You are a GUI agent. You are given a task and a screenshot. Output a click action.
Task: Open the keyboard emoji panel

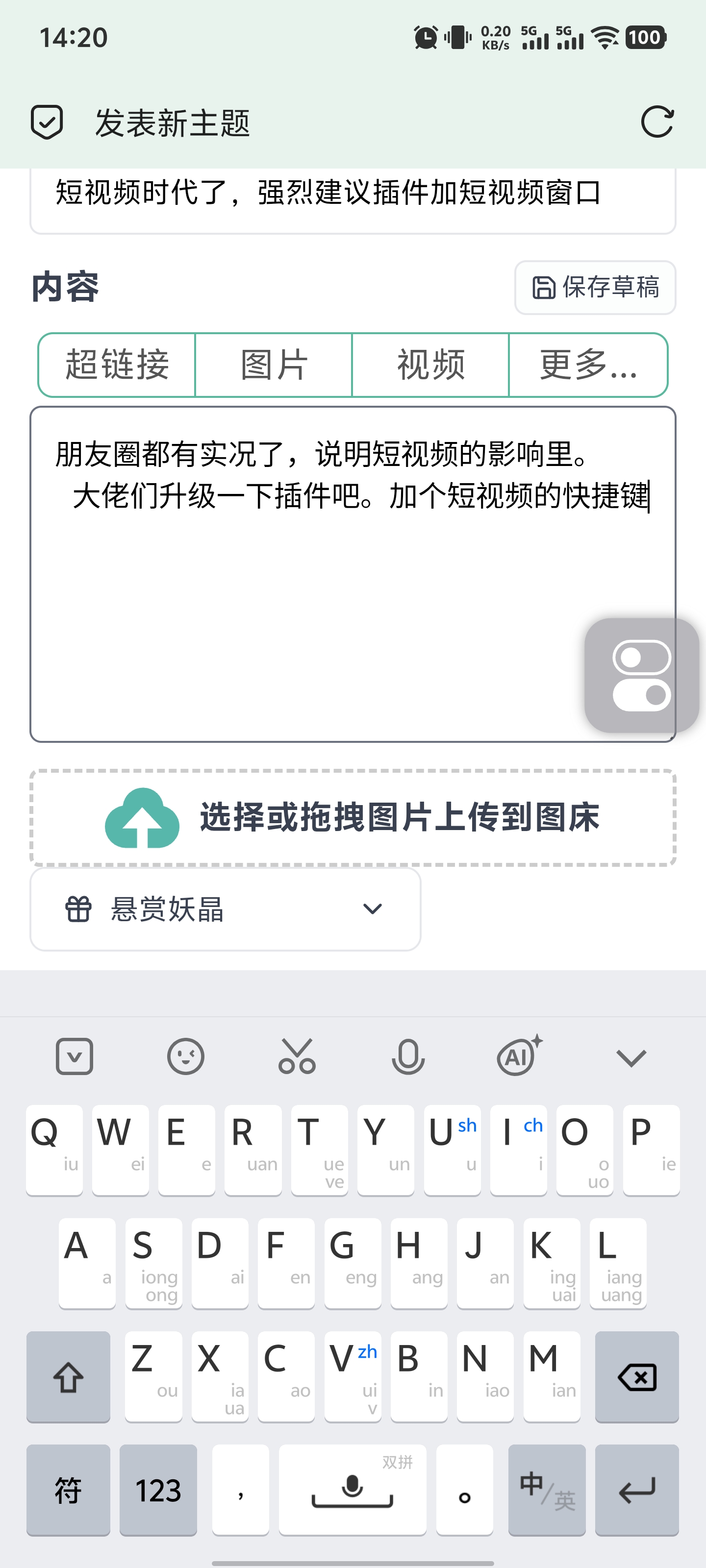point(186,1056)
